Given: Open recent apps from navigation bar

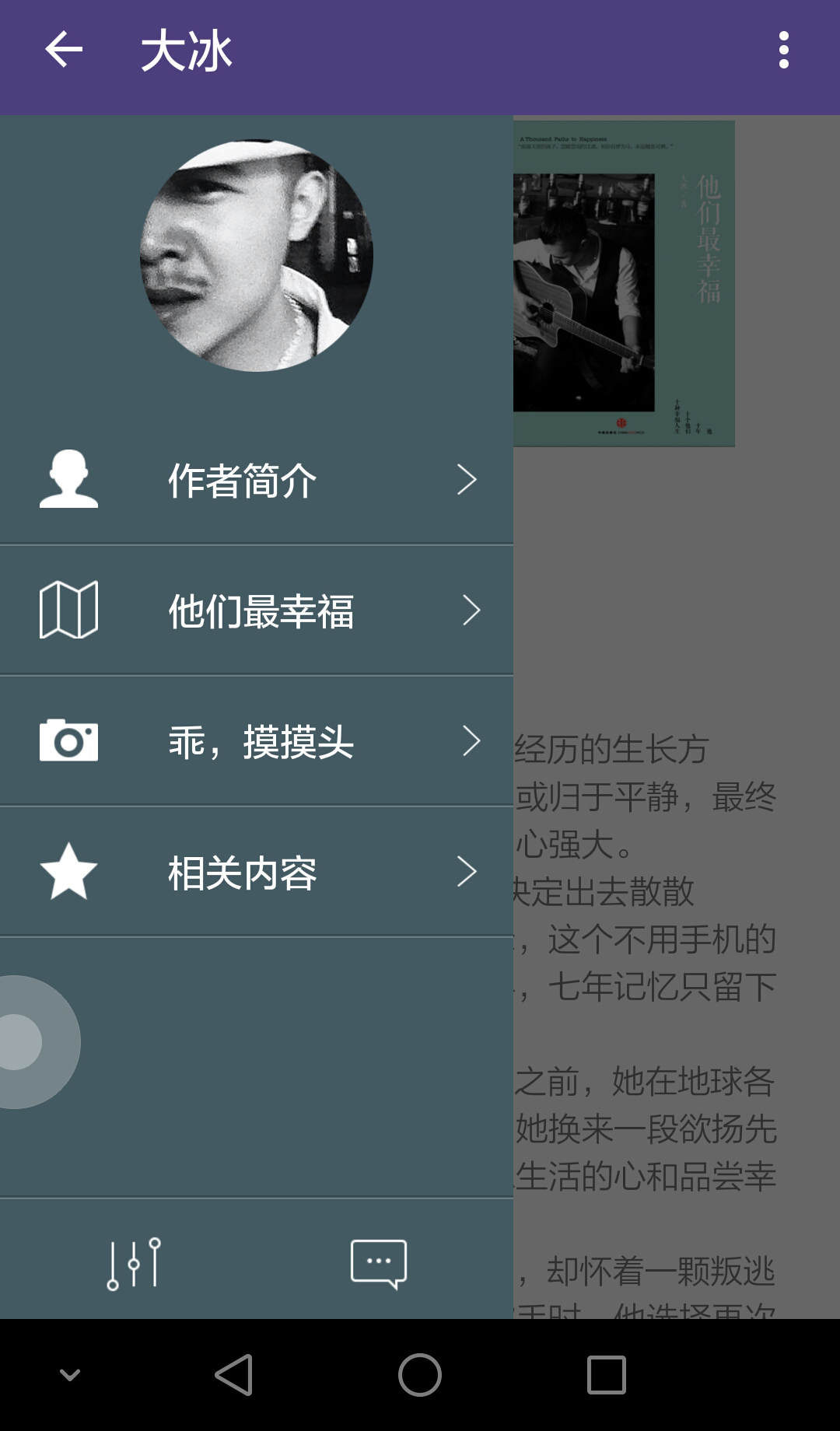Looking at the screenshot, I should click(606, 1375).
